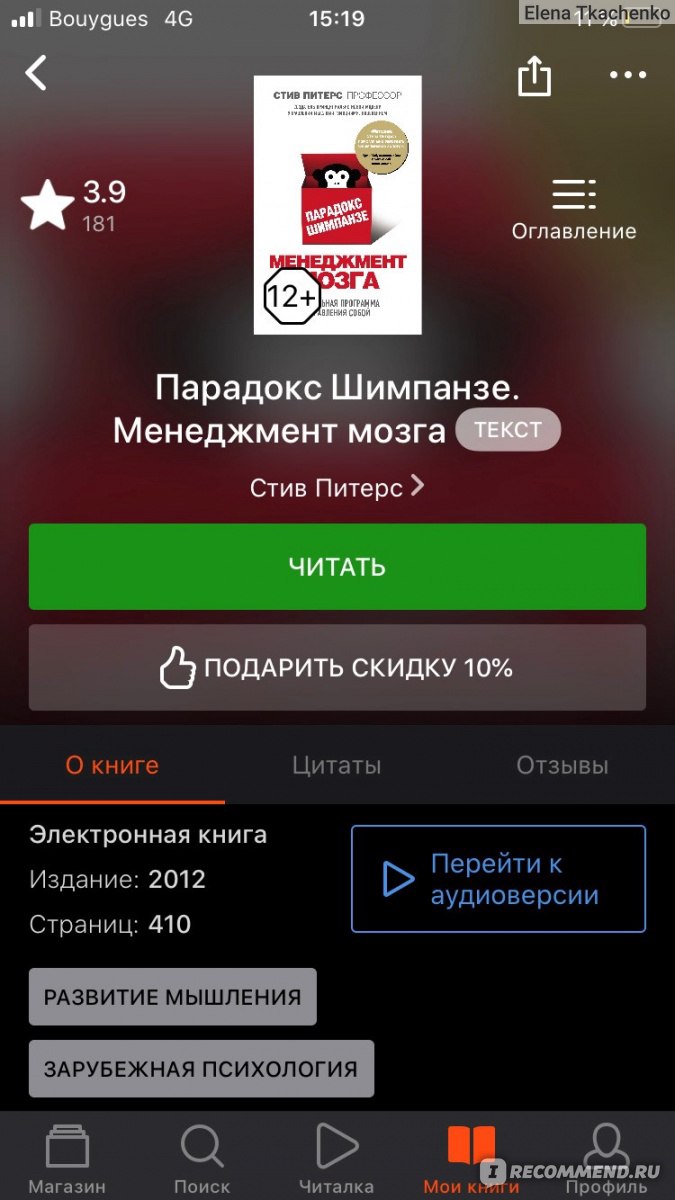This screenshot has height=1200, width=675.
Task: Open the ЗАРУБЕЖНАЯ ПСИХОЛОГИЯ genre chip
Action: pyautogui.click(x=201, y=1069)
